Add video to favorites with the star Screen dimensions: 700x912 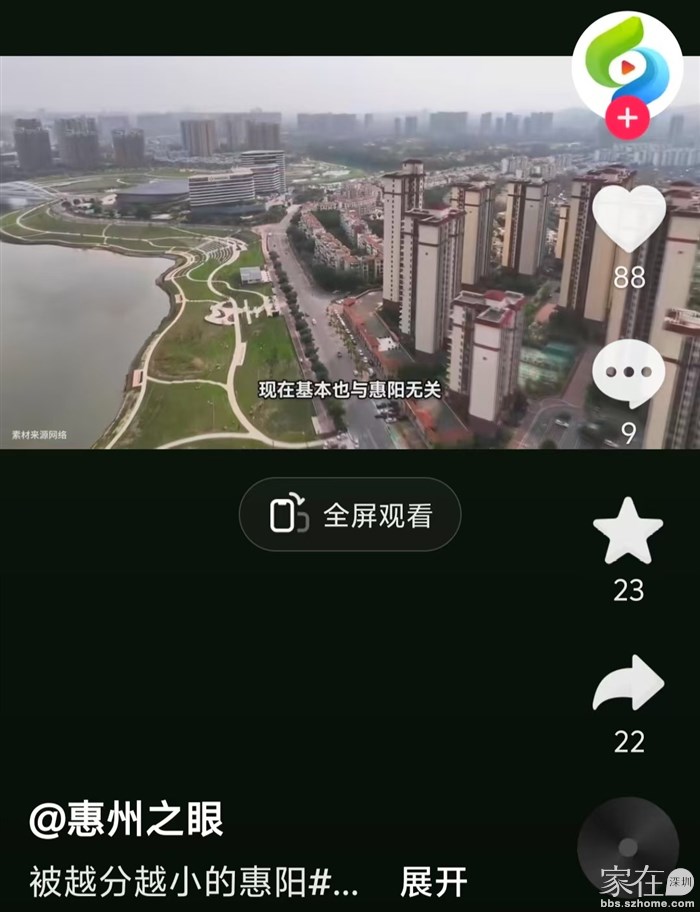pyautogui.click(x=628, y=531)
